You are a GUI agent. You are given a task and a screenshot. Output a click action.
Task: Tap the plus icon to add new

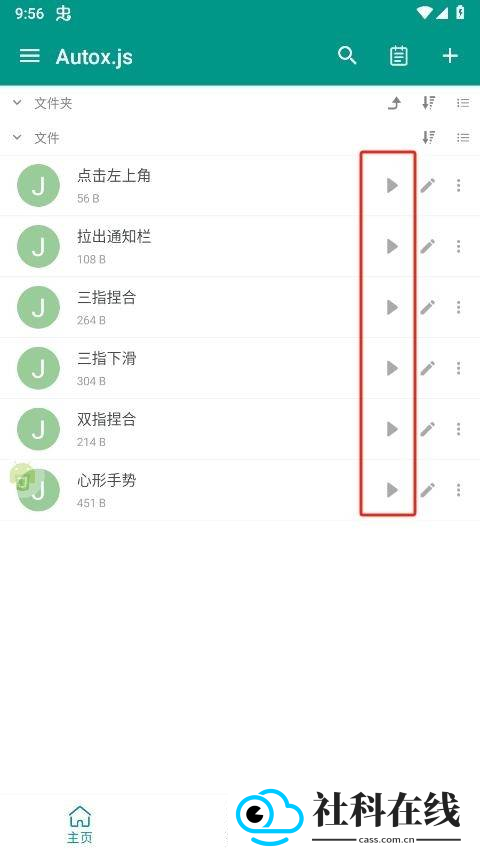click(x=450, y=56)
